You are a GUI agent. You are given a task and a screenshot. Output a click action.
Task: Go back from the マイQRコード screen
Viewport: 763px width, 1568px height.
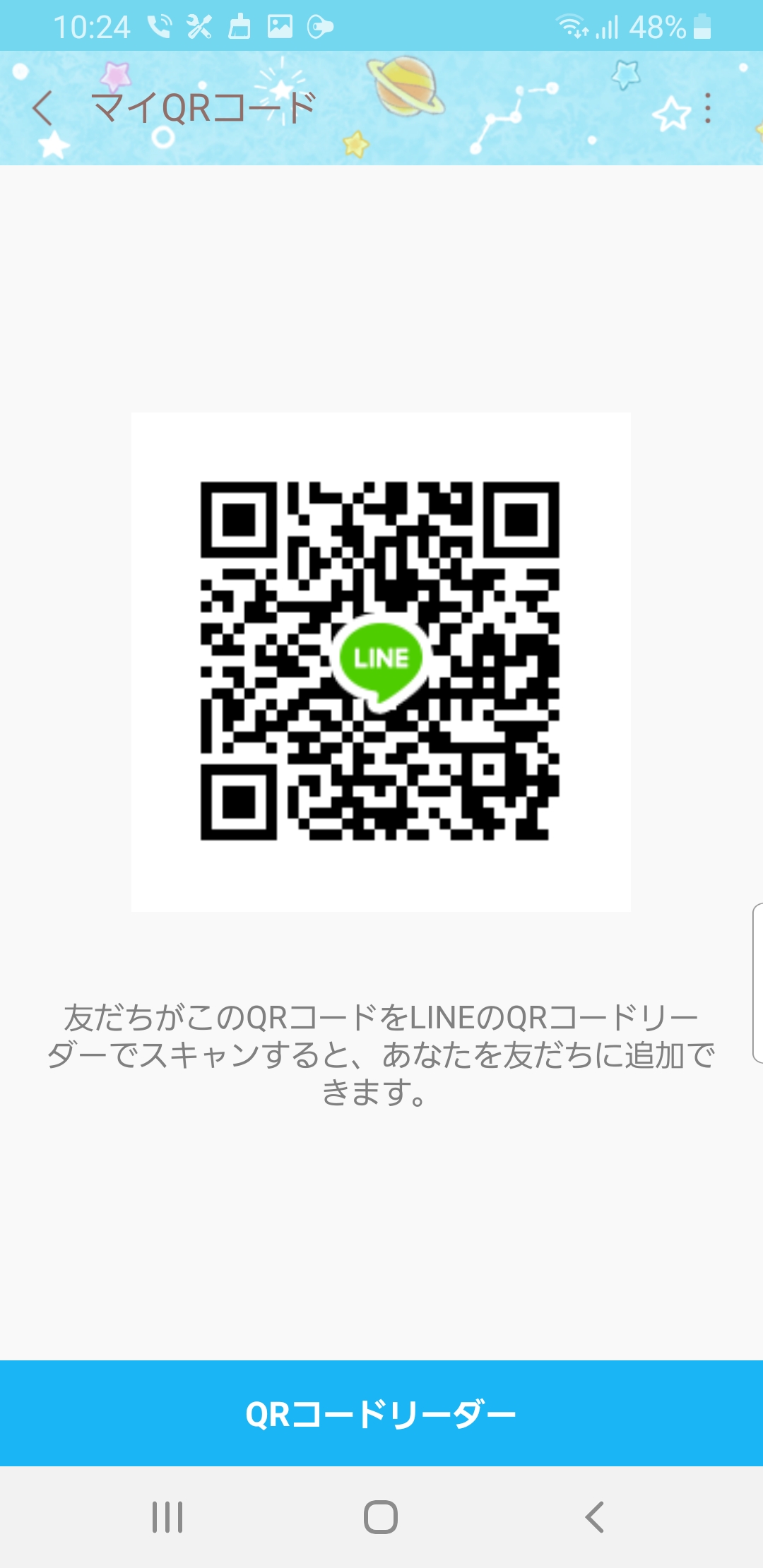(x=42, y=109)
